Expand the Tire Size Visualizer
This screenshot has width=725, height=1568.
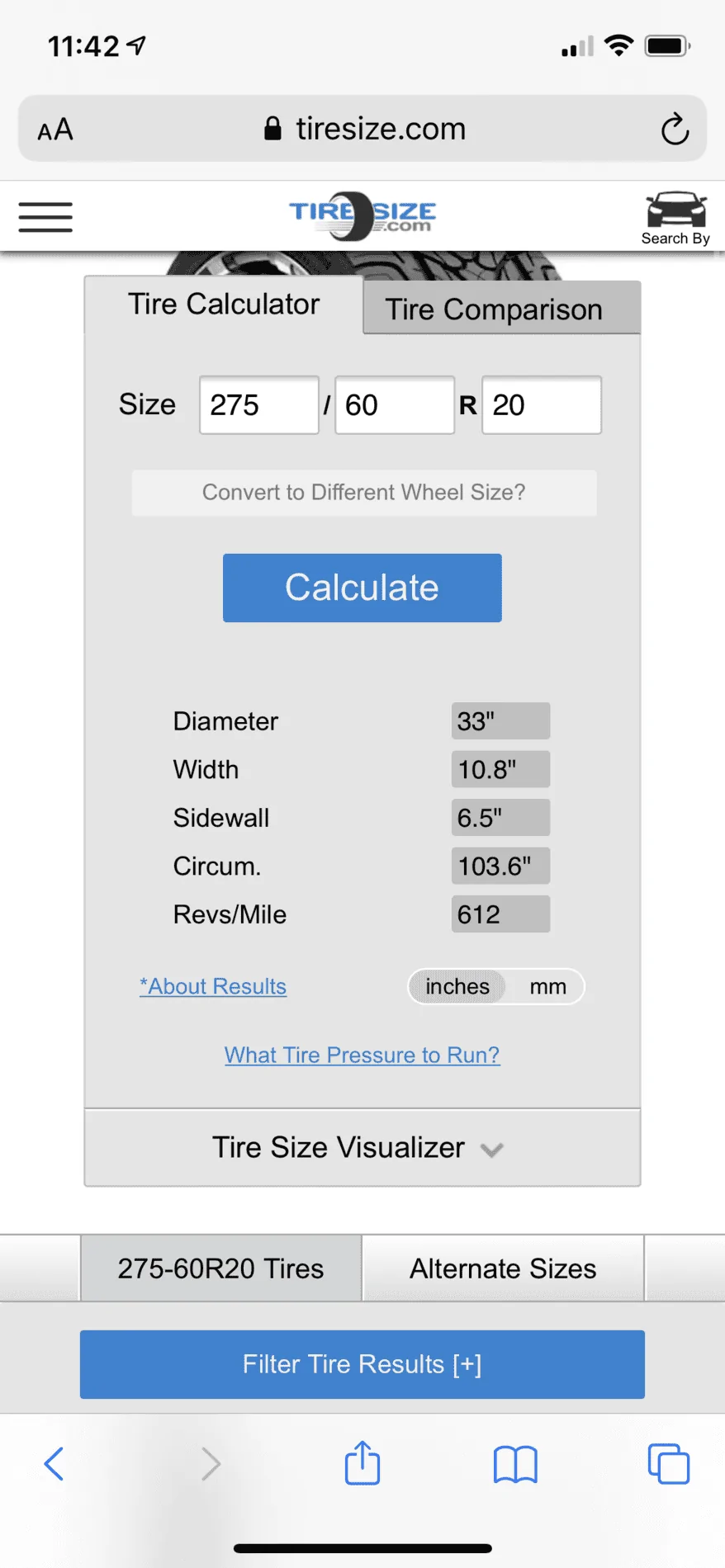tap(362, 1148)
